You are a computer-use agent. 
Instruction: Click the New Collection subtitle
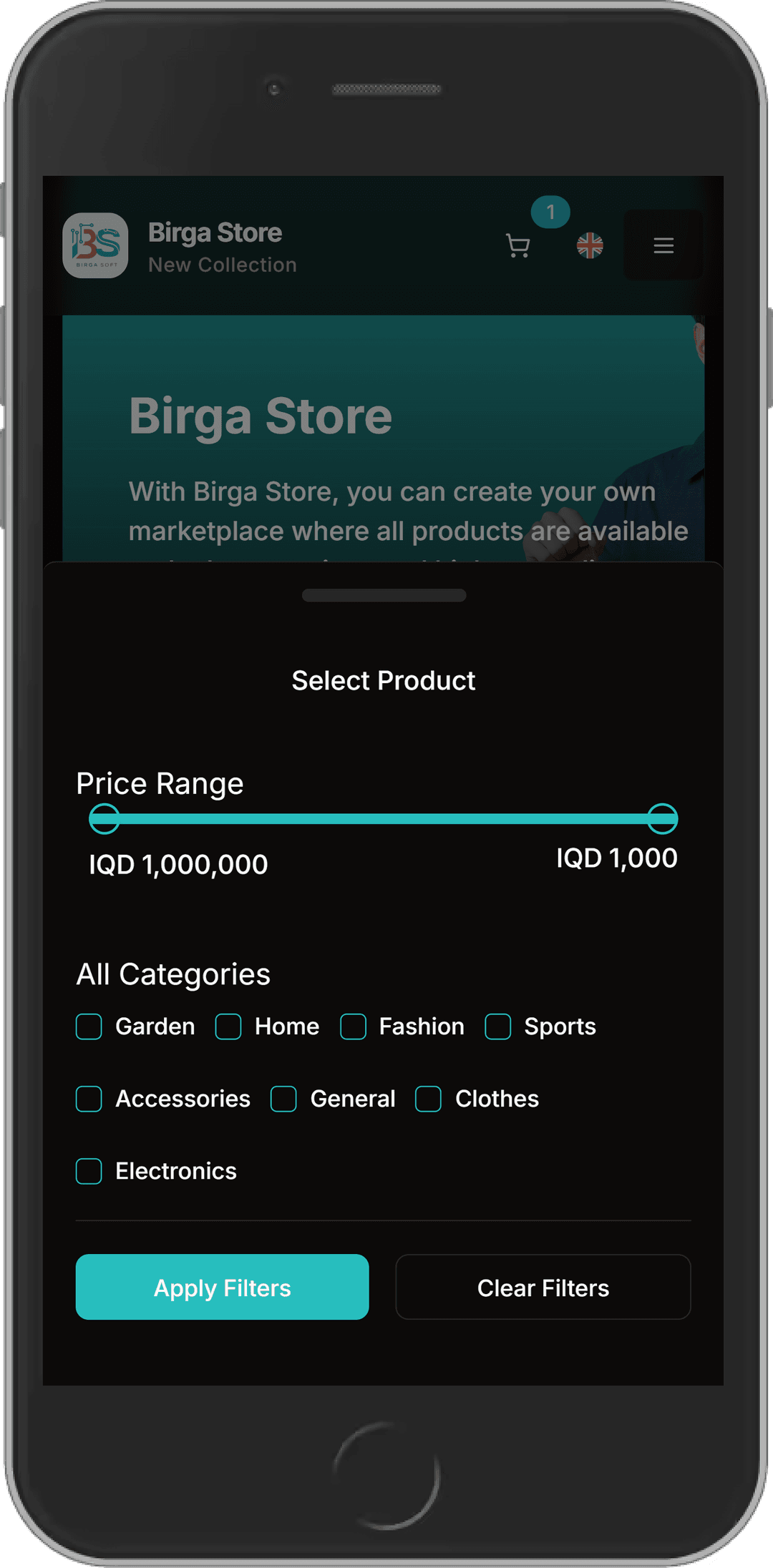[223, 265]
